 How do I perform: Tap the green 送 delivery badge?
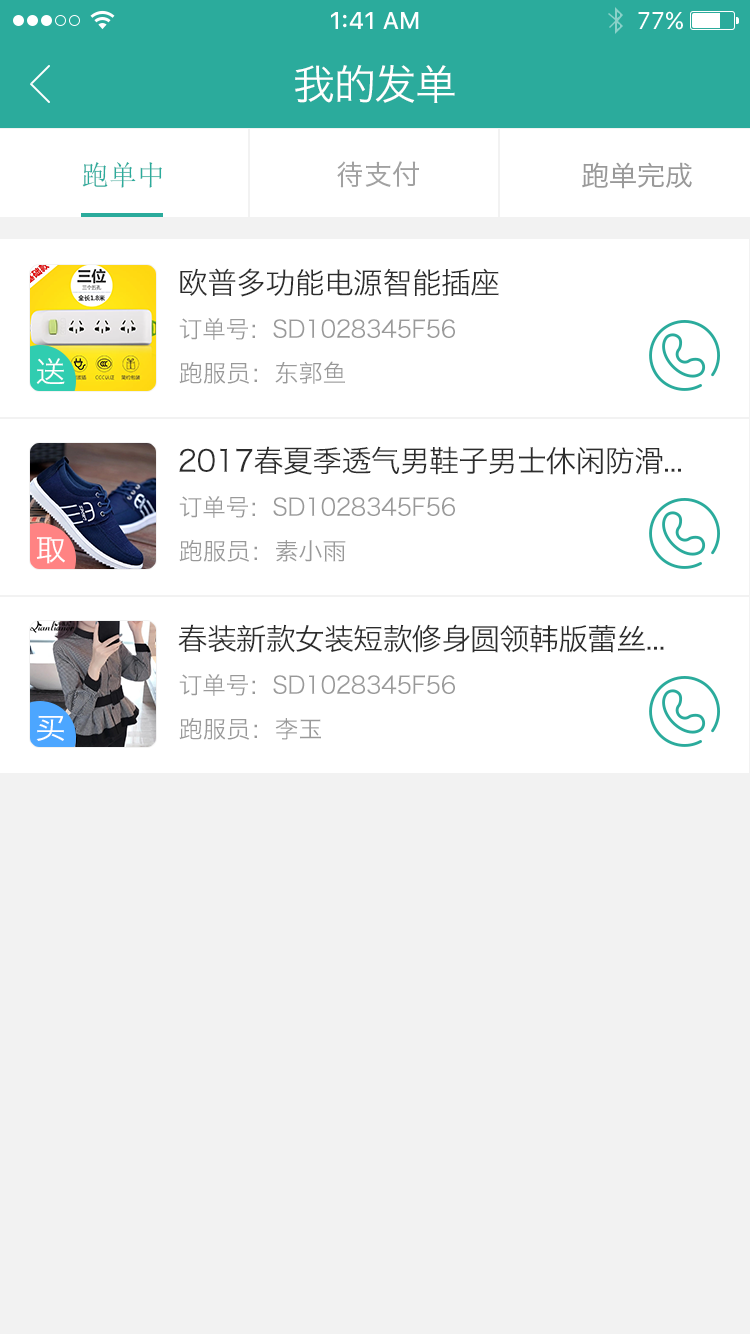tap(51, 368)
